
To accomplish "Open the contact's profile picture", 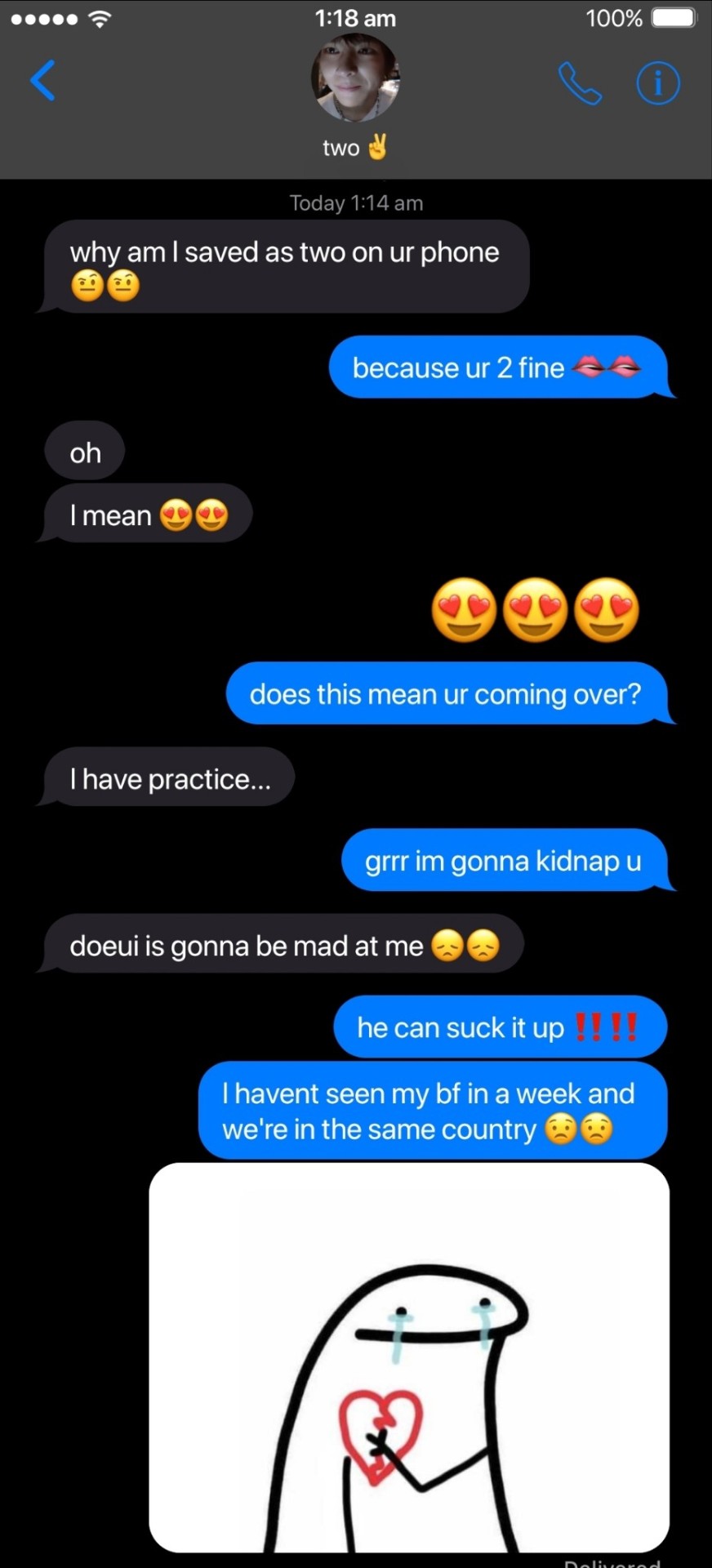I will pos(355,79).
